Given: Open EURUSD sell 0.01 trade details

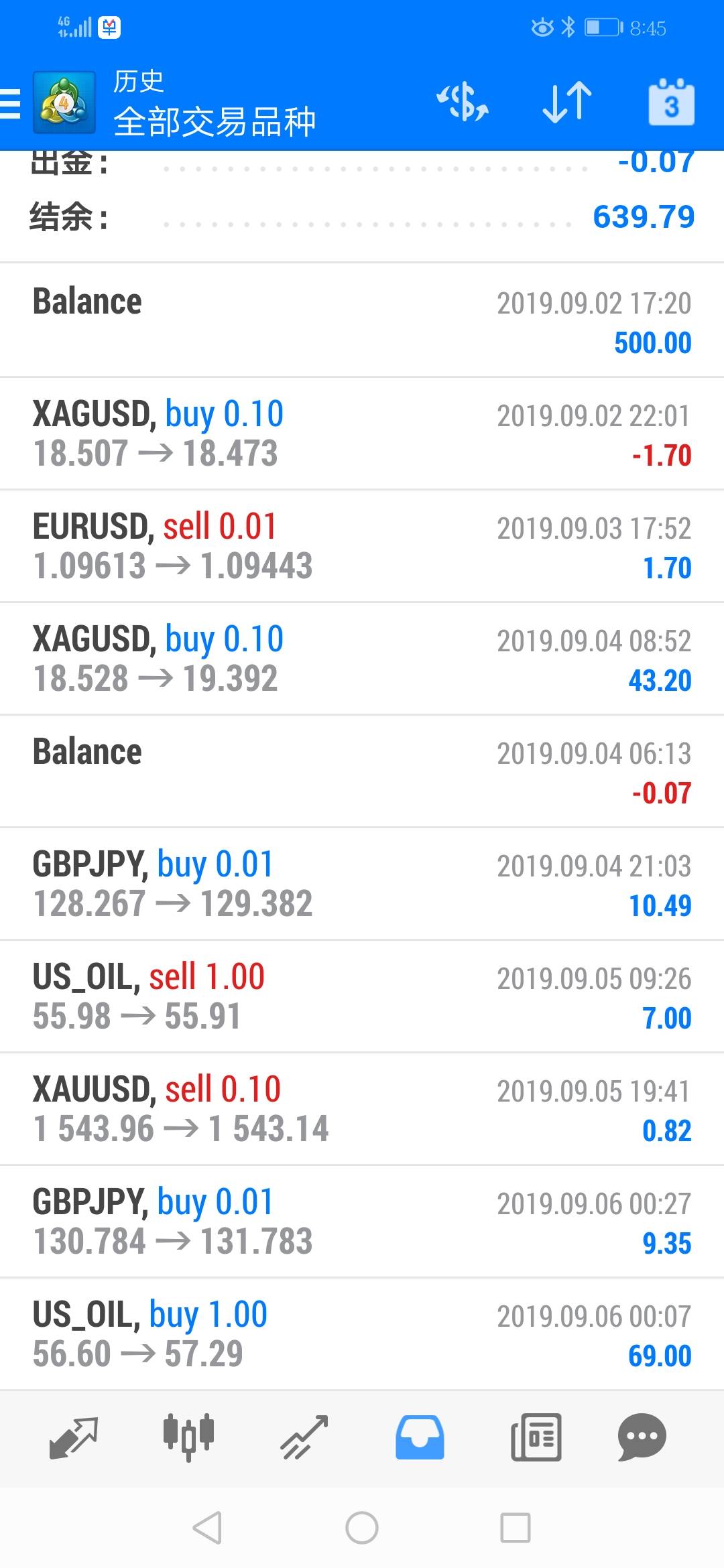Looking at the screenshot, I should tap(362, 546).
